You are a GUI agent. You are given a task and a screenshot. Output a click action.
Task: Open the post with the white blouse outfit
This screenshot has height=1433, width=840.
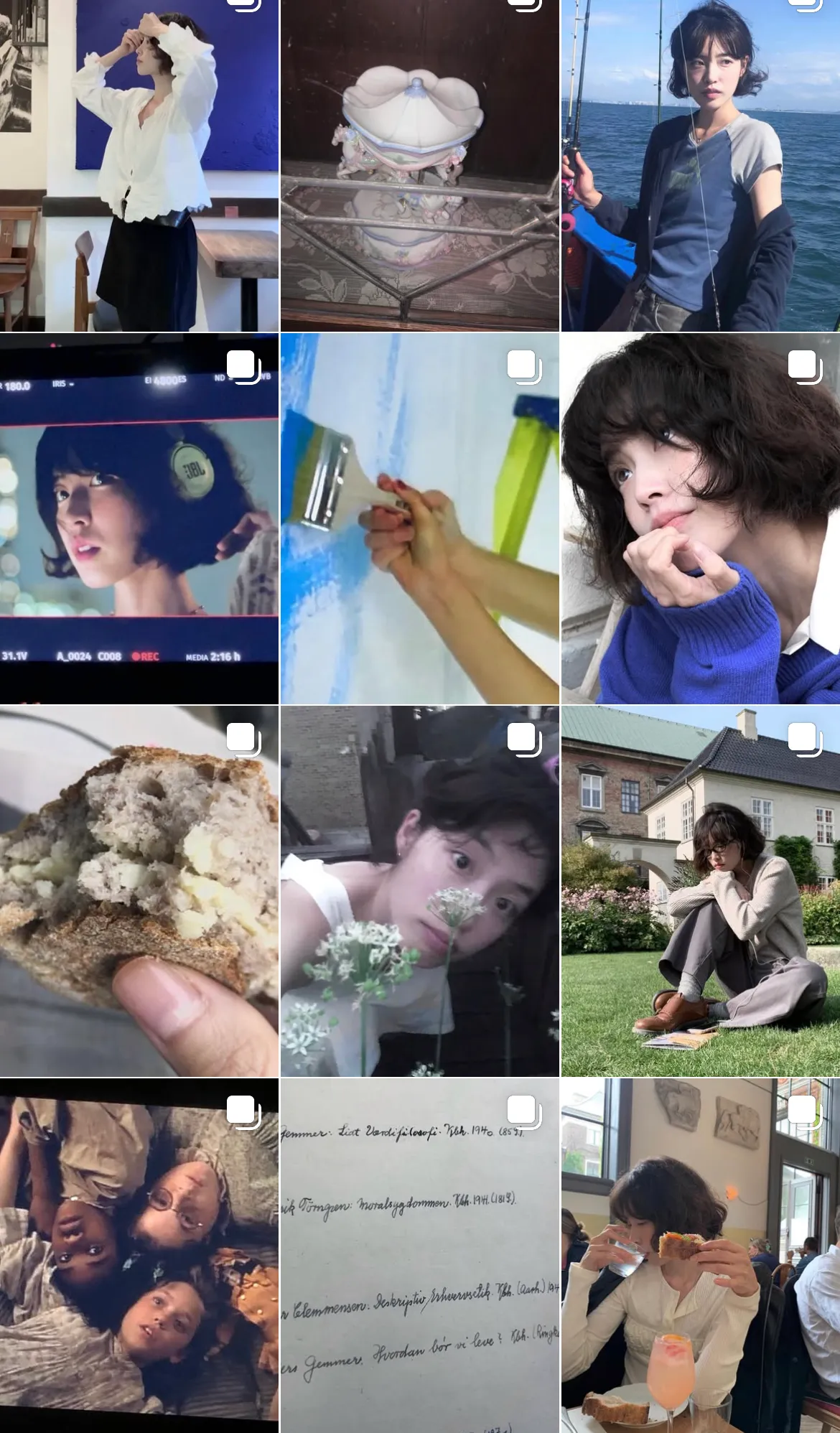[x=139, y=165]
